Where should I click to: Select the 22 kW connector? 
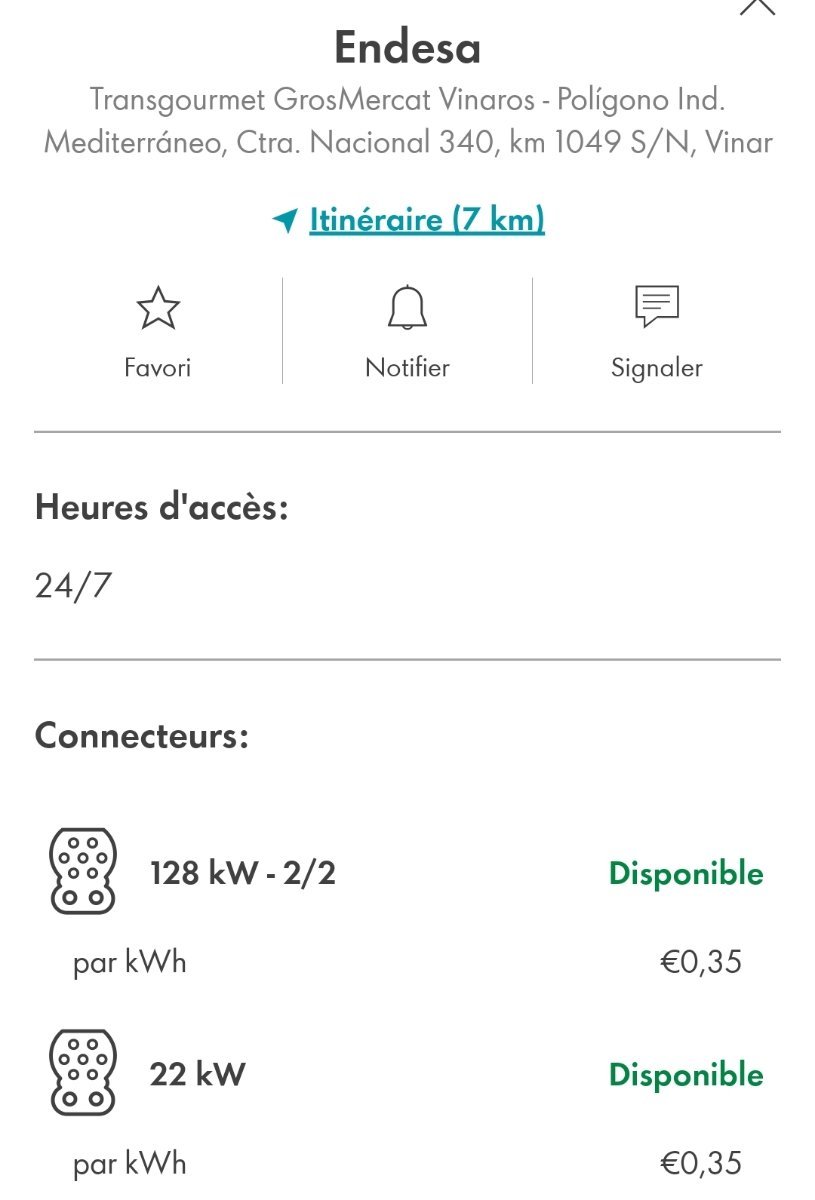[x=198, y=1075]
